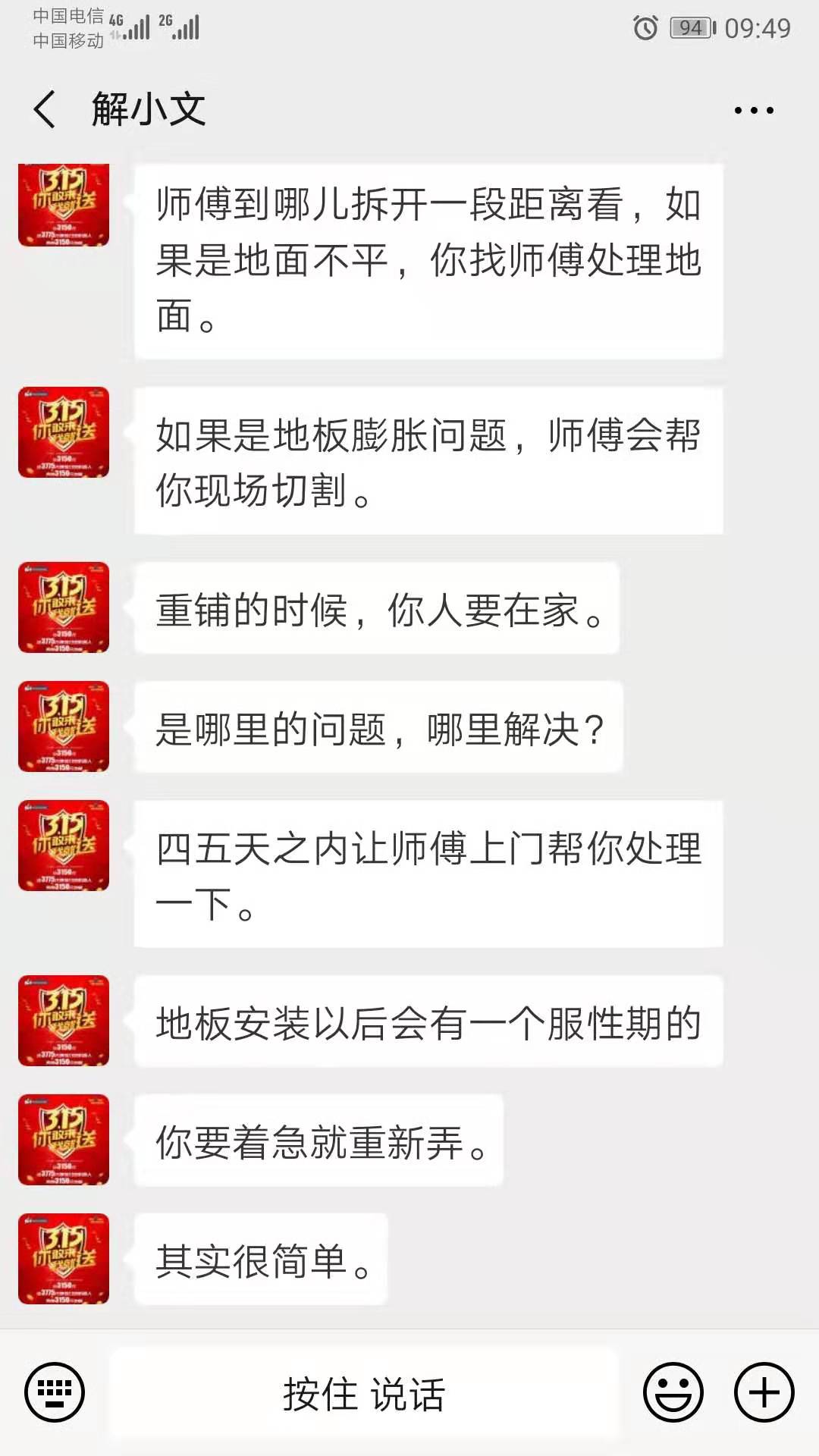Open the three-dot chat info menu
The image size is (819, 1456).
click(x=754, y=111)
